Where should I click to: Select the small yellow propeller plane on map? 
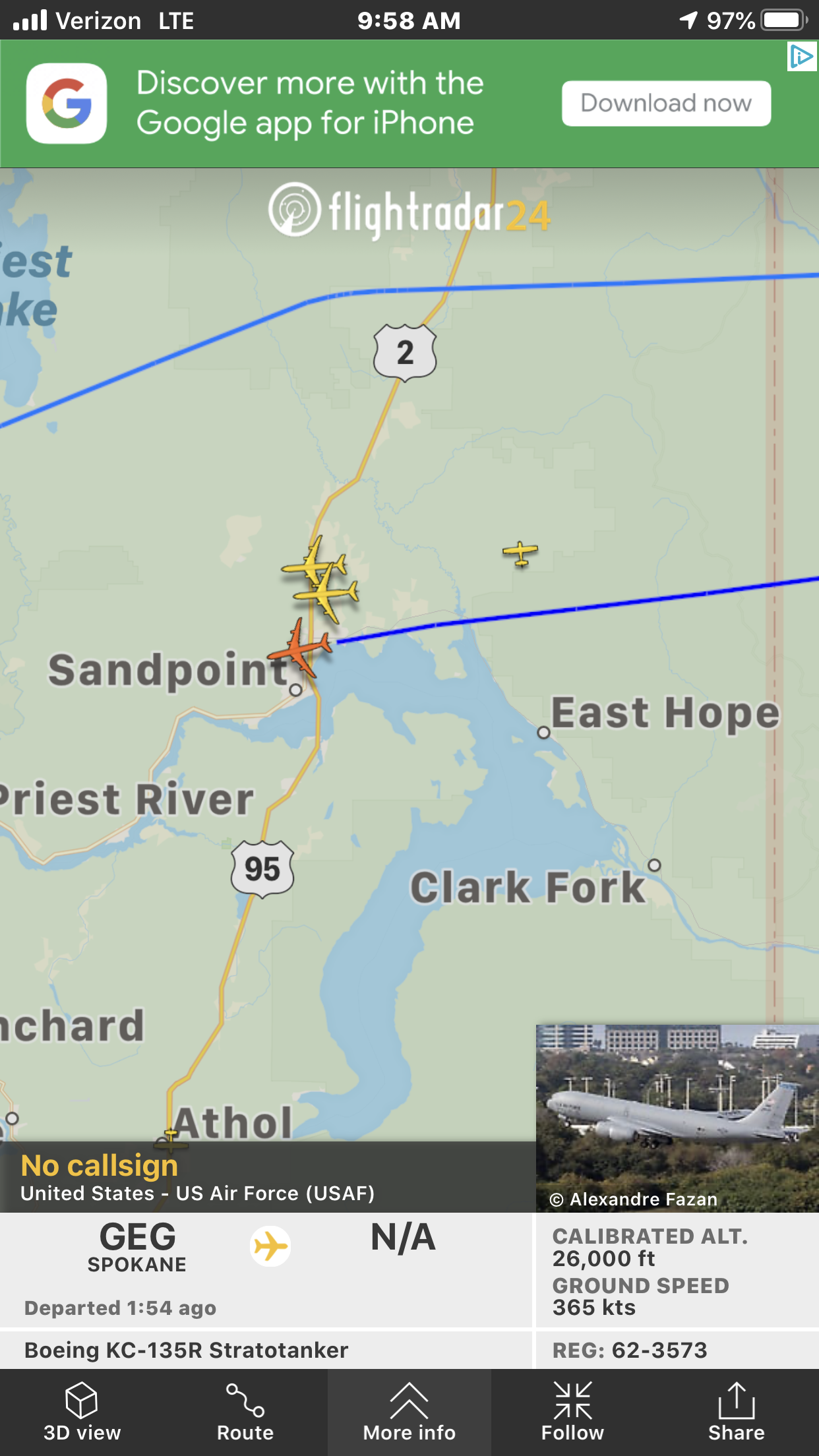[x=520, y=553]
